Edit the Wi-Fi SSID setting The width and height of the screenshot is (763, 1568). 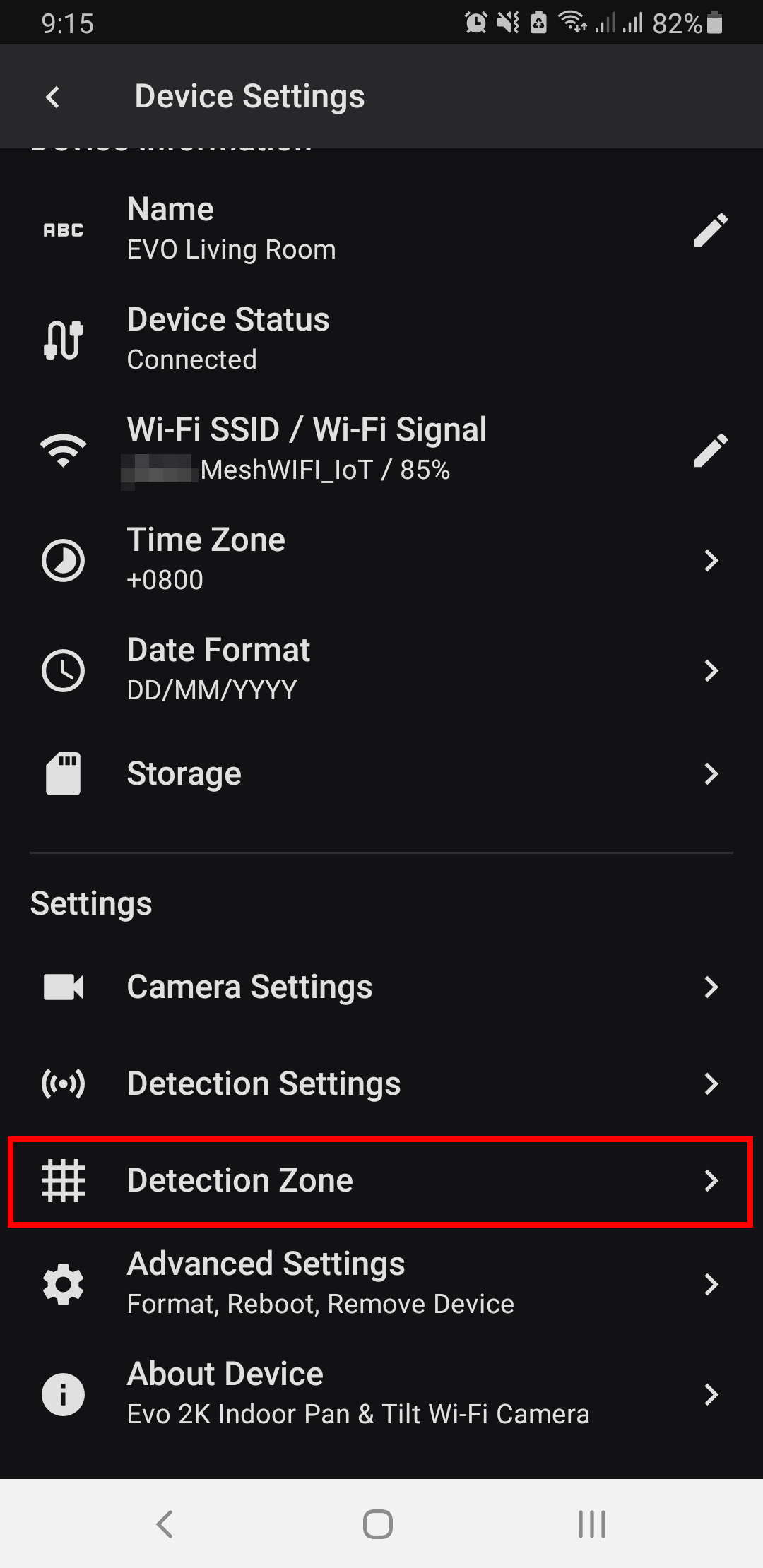(710, 451)
